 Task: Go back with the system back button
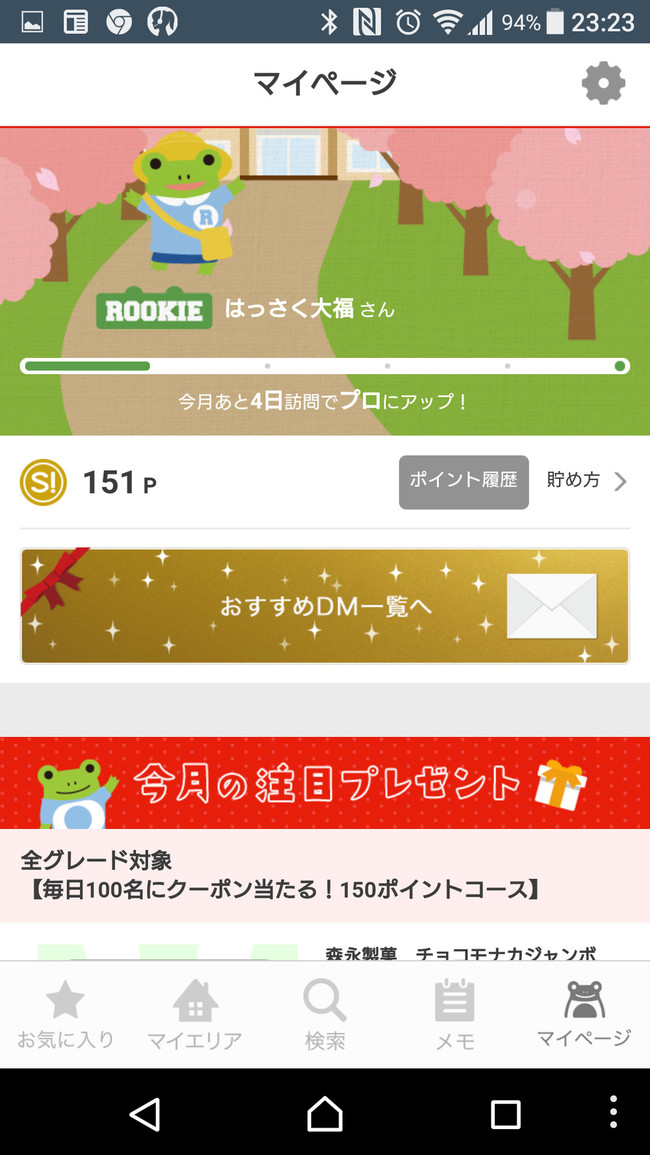pos(145,1113)
